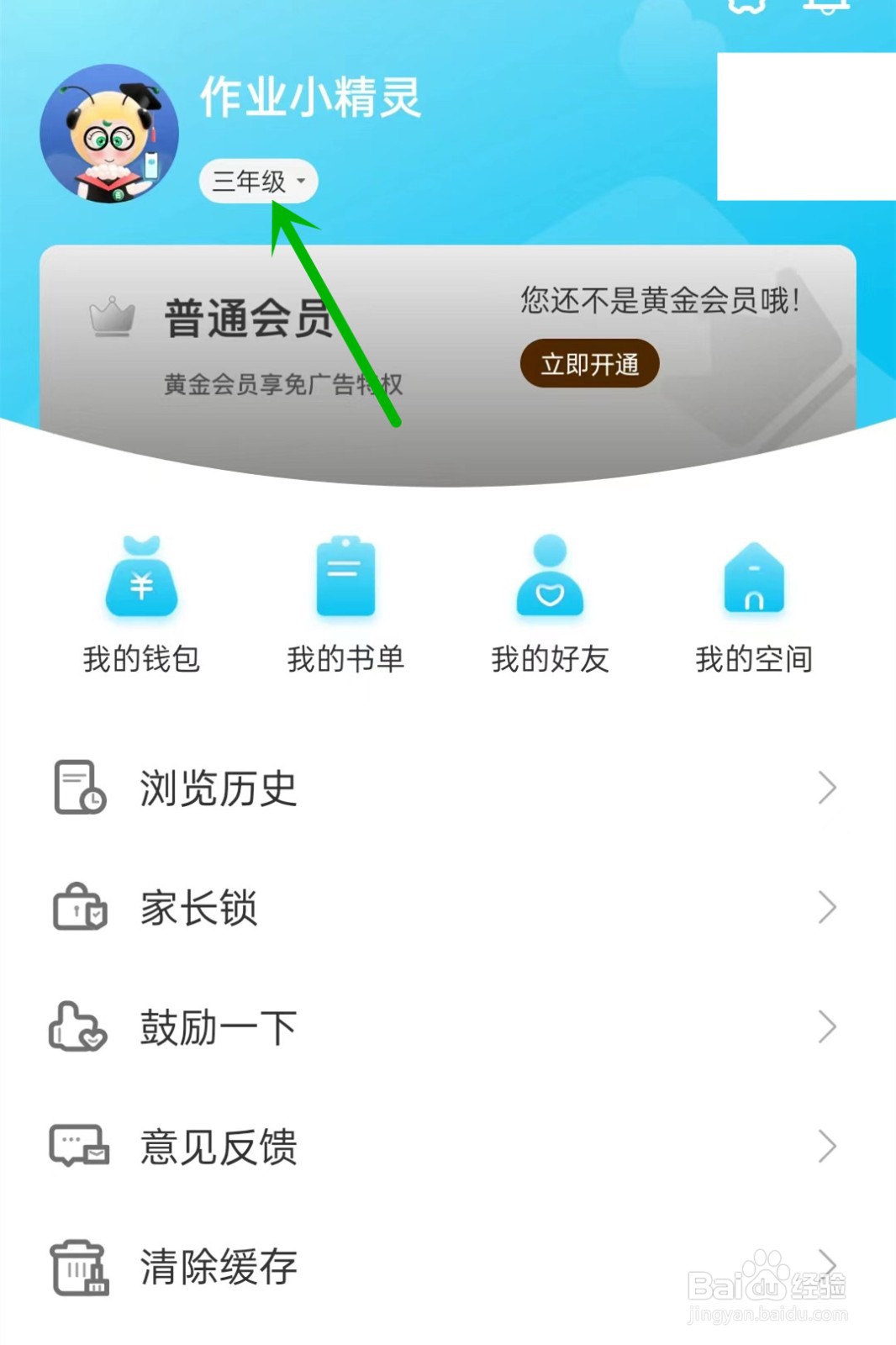Click the thumbs-up icon beside 鼓励一下

pos(76,1026)
